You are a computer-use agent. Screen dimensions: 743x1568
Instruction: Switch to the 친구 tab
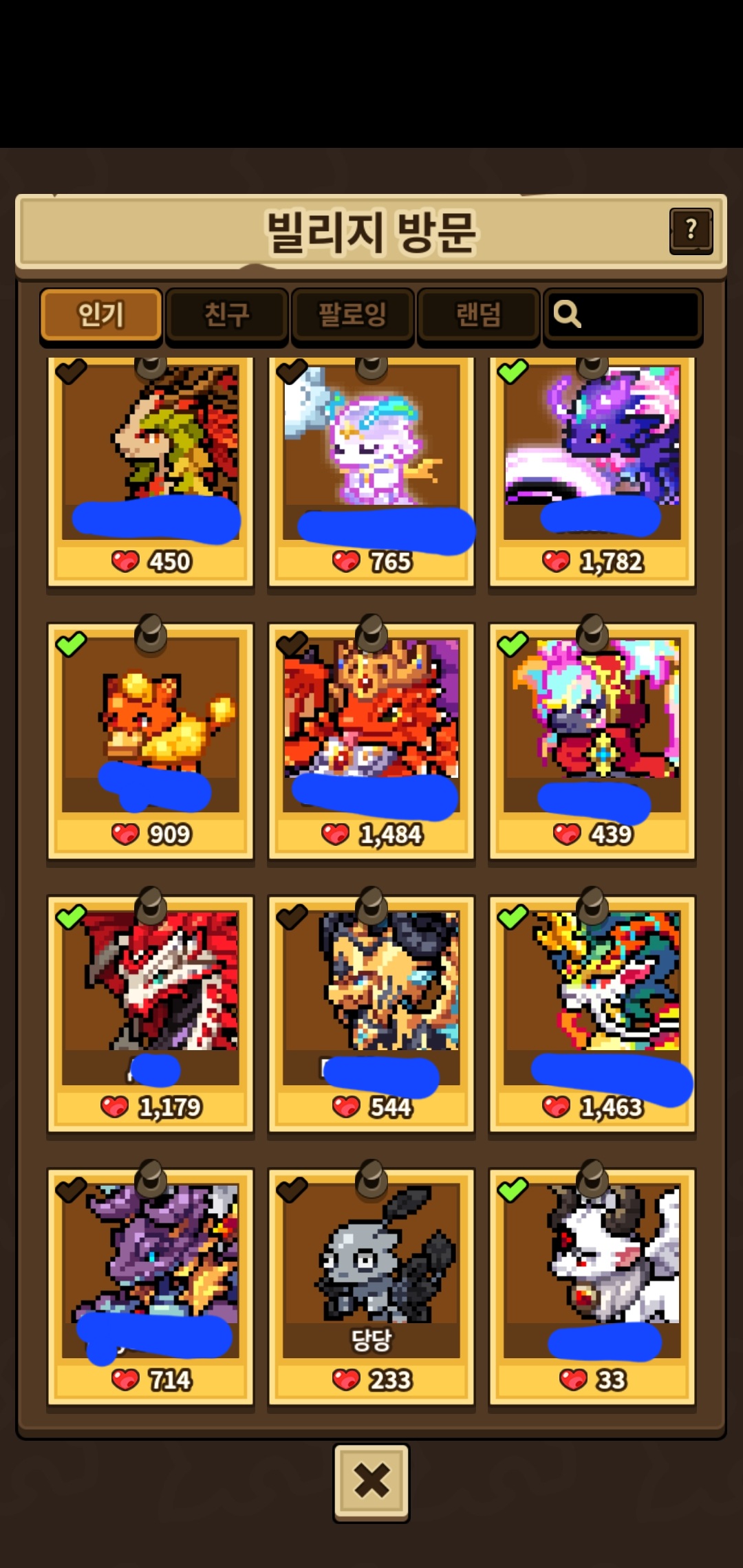click(x=226, y=314)
